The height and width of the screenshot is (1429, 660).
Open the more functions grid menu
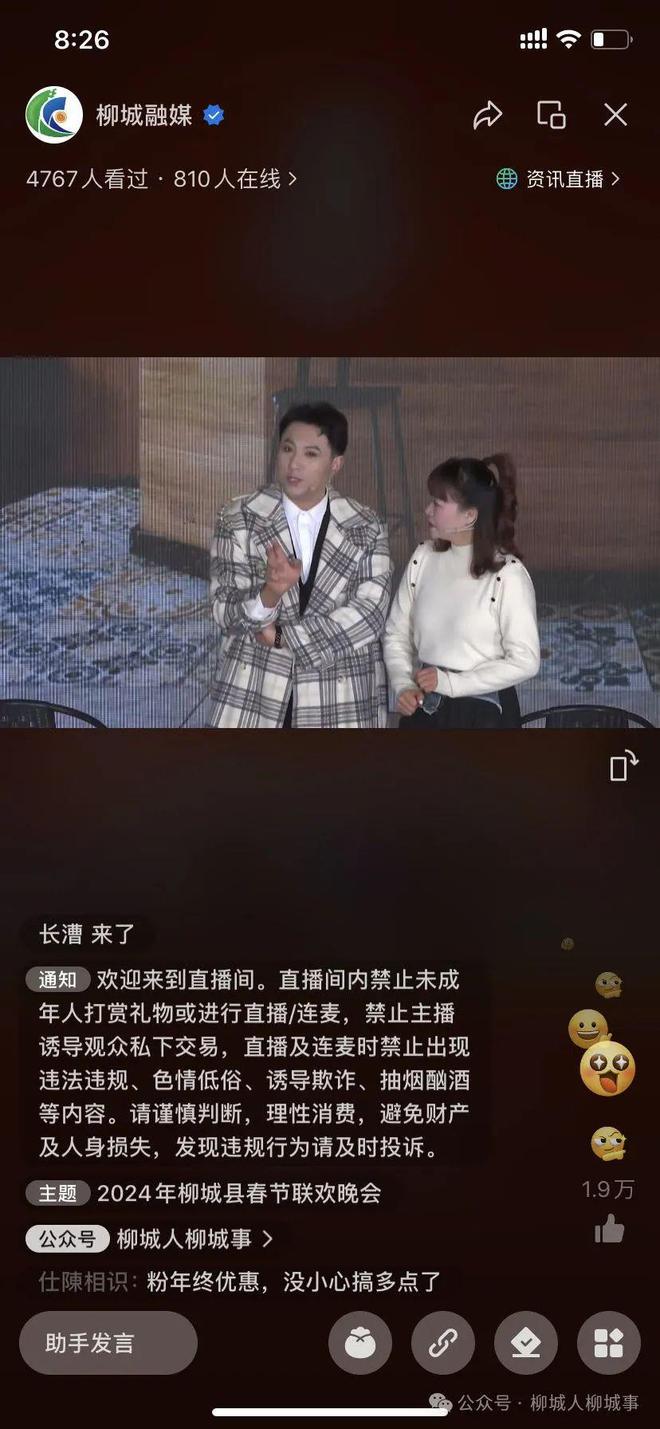pos(608,1343)
